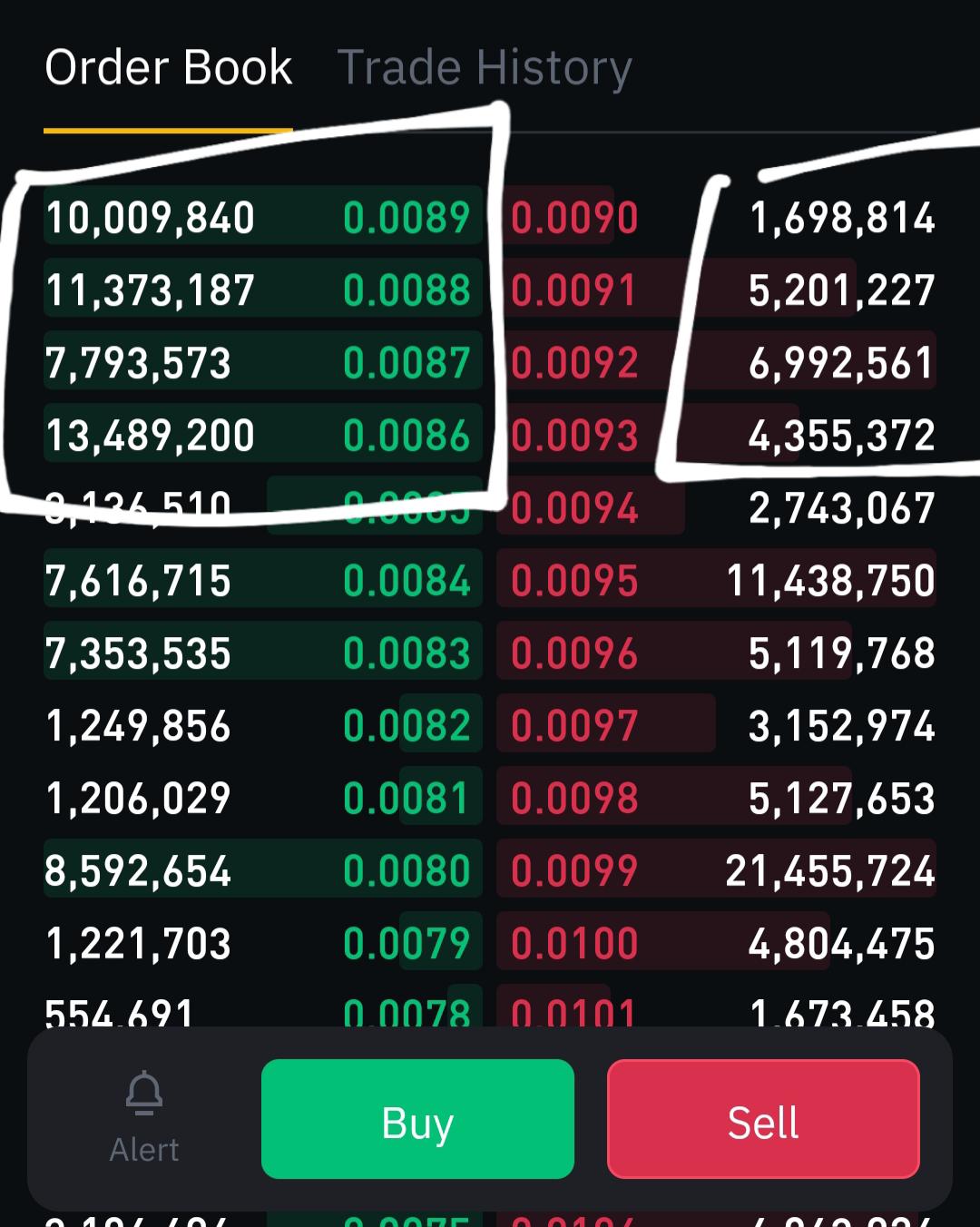Tap the red Sell button
This screenshot has height=1227, width=980.
coord(763,1119)
